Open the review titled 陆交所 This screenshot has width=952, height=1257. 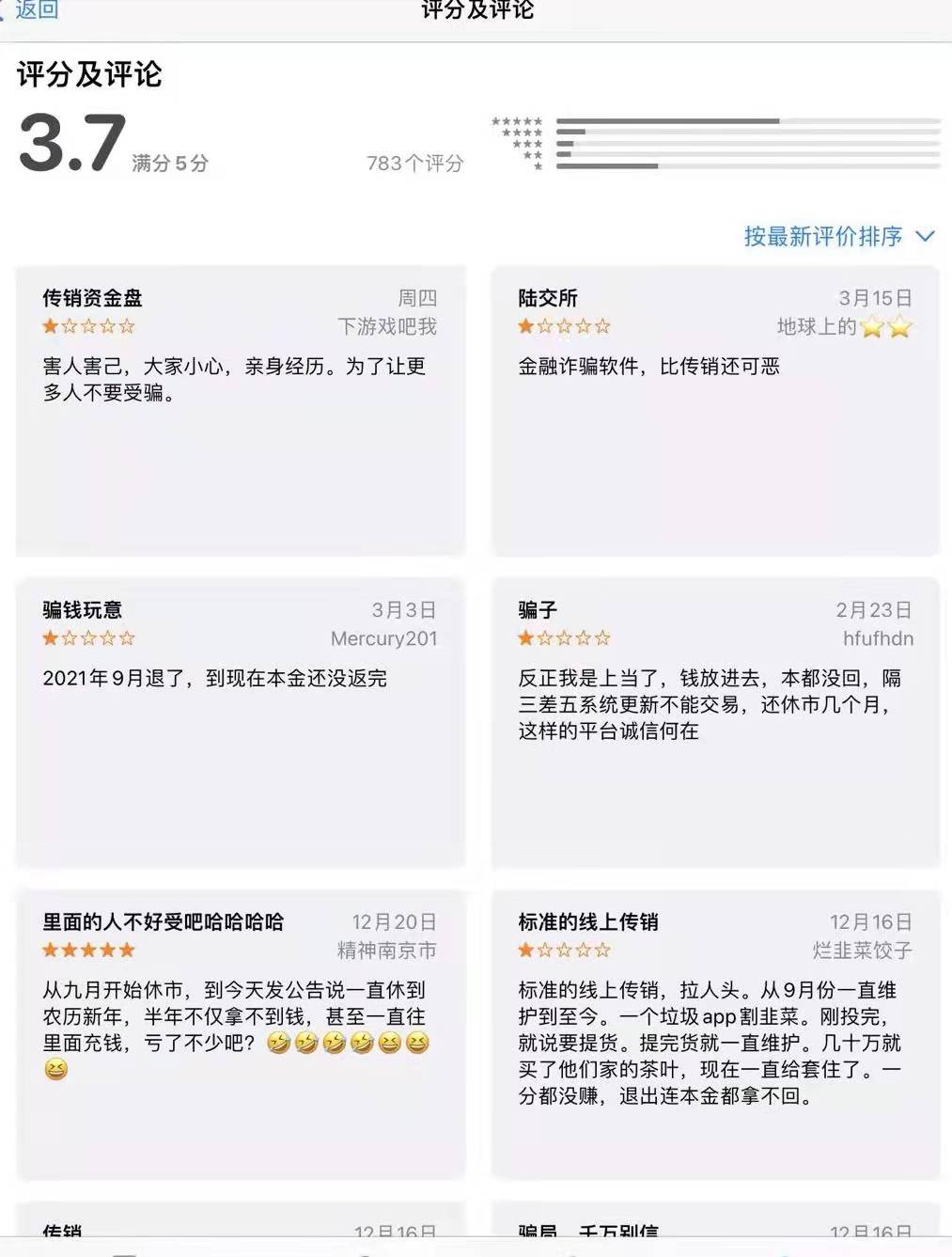tap(715, 411)
